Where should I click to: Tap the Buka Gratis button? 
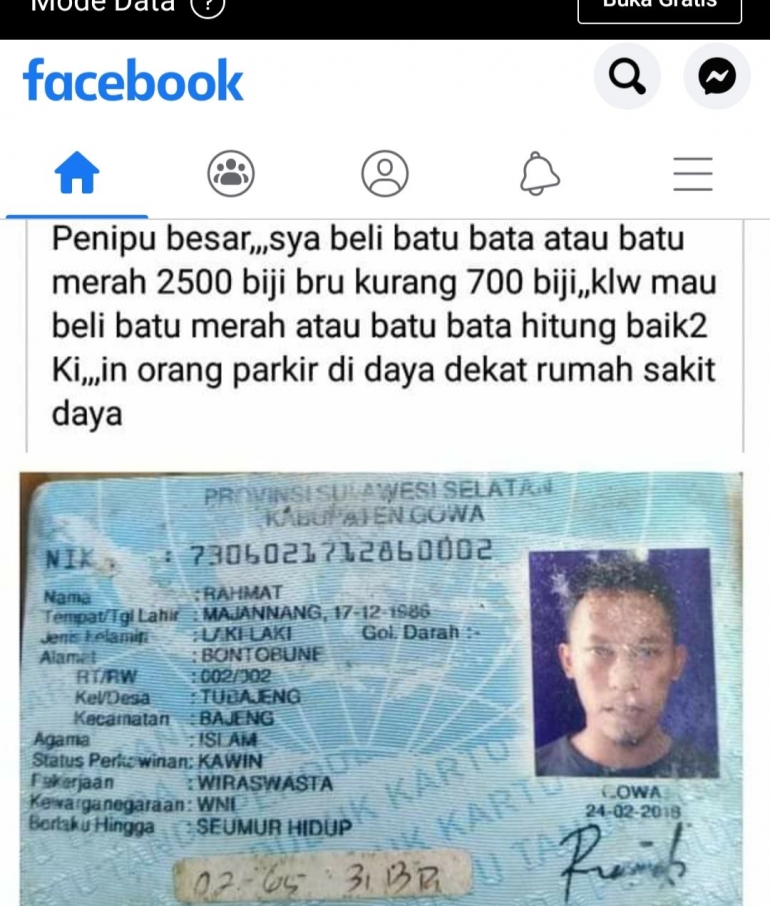(x=659, y=5)
